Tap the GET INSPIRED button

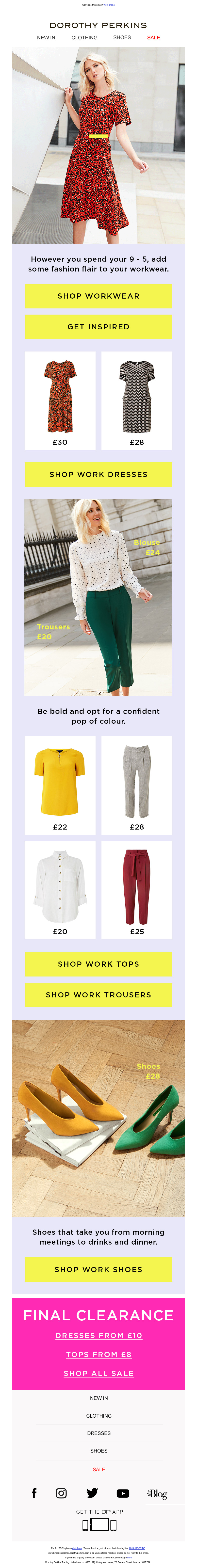(x=98, y=327)
